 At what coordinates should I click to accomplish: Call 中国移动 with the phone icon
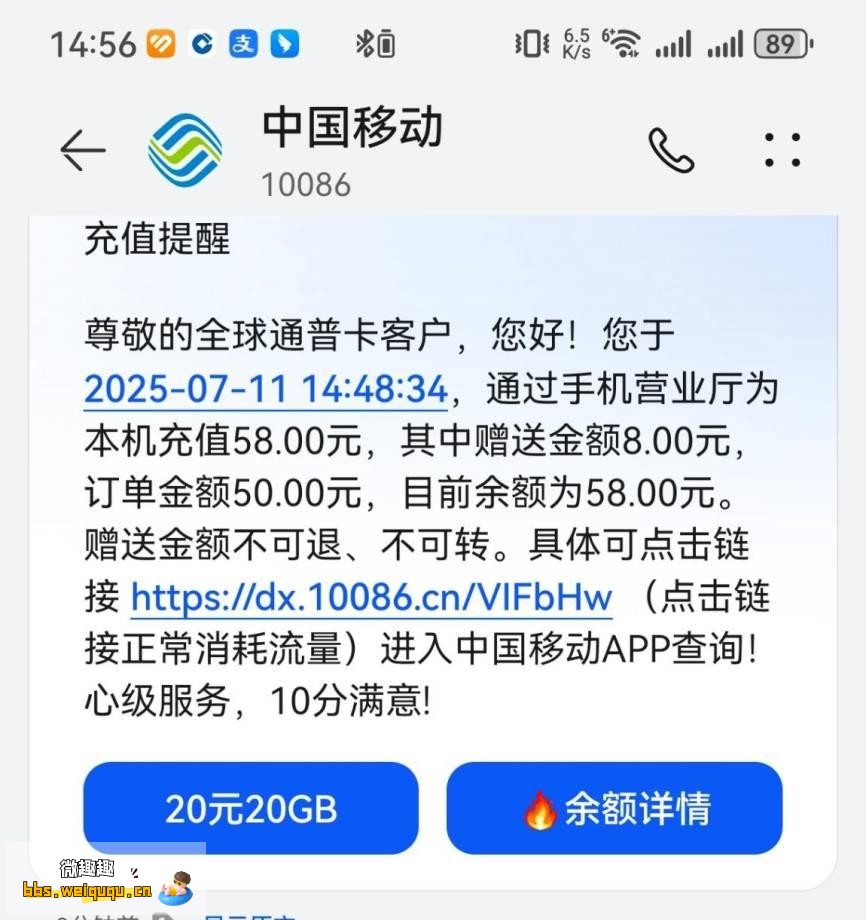point(671,151)
